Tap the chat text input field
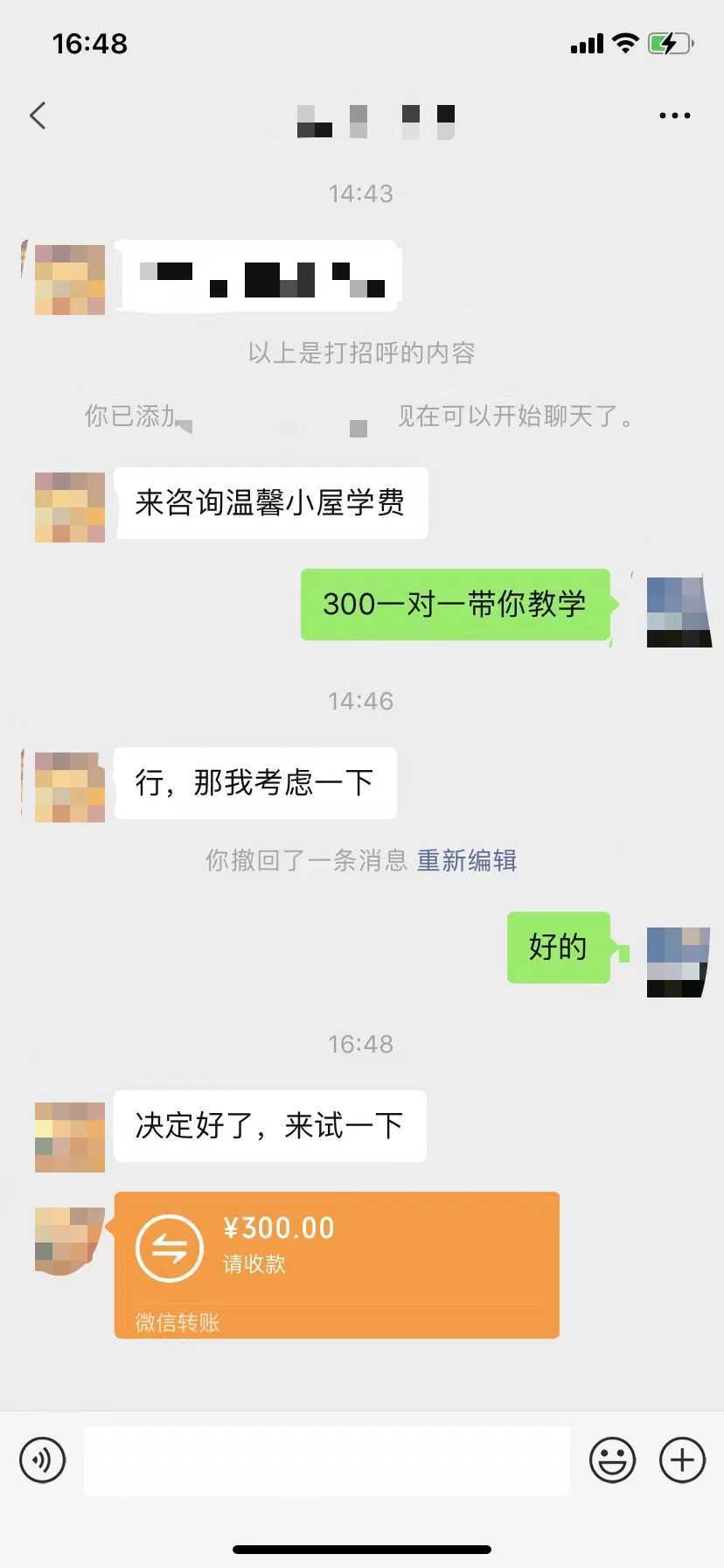Screen dimensions: 724x1568 [x=327, y=1459]
